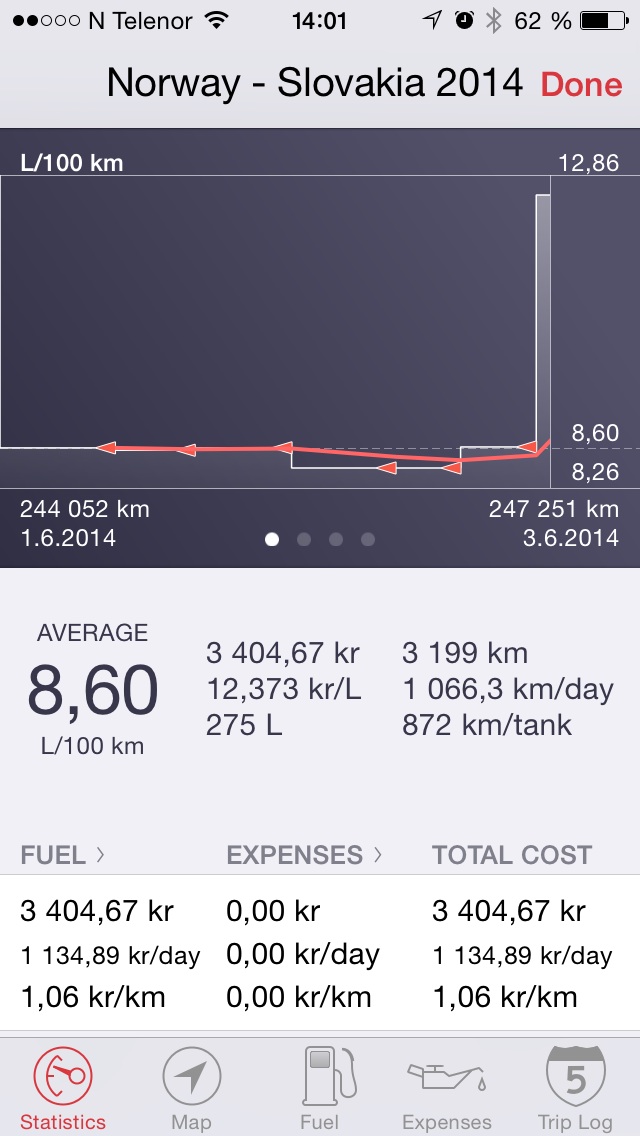Show the Trip Log tab
Viewport: 640px width, 1136px height.
[575, 1088]
